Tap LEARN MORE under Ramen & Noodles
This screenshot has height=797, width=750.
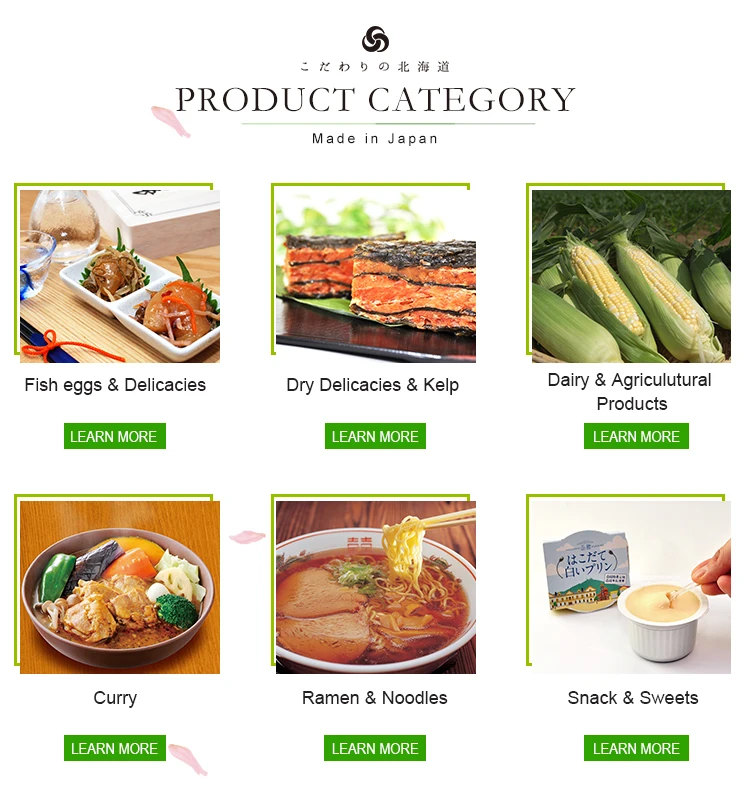click(375, 748)
